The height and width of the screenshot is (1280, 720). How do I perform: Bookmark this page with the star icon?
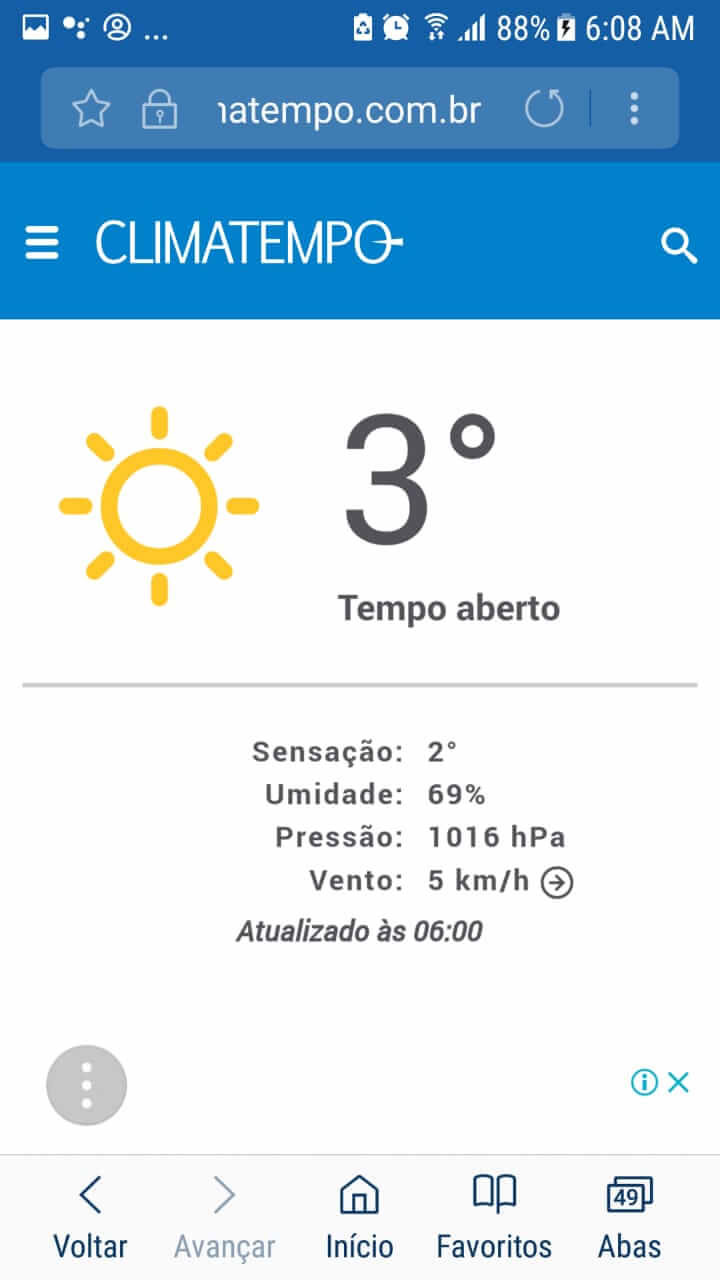(91, 109)
